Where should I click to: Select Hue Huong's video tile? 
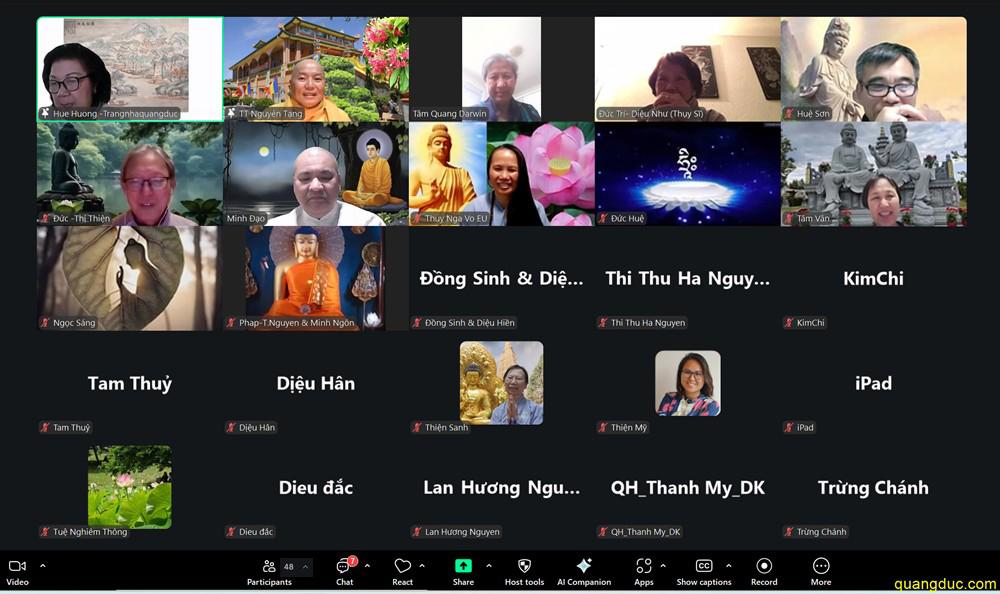coord(129,69)
